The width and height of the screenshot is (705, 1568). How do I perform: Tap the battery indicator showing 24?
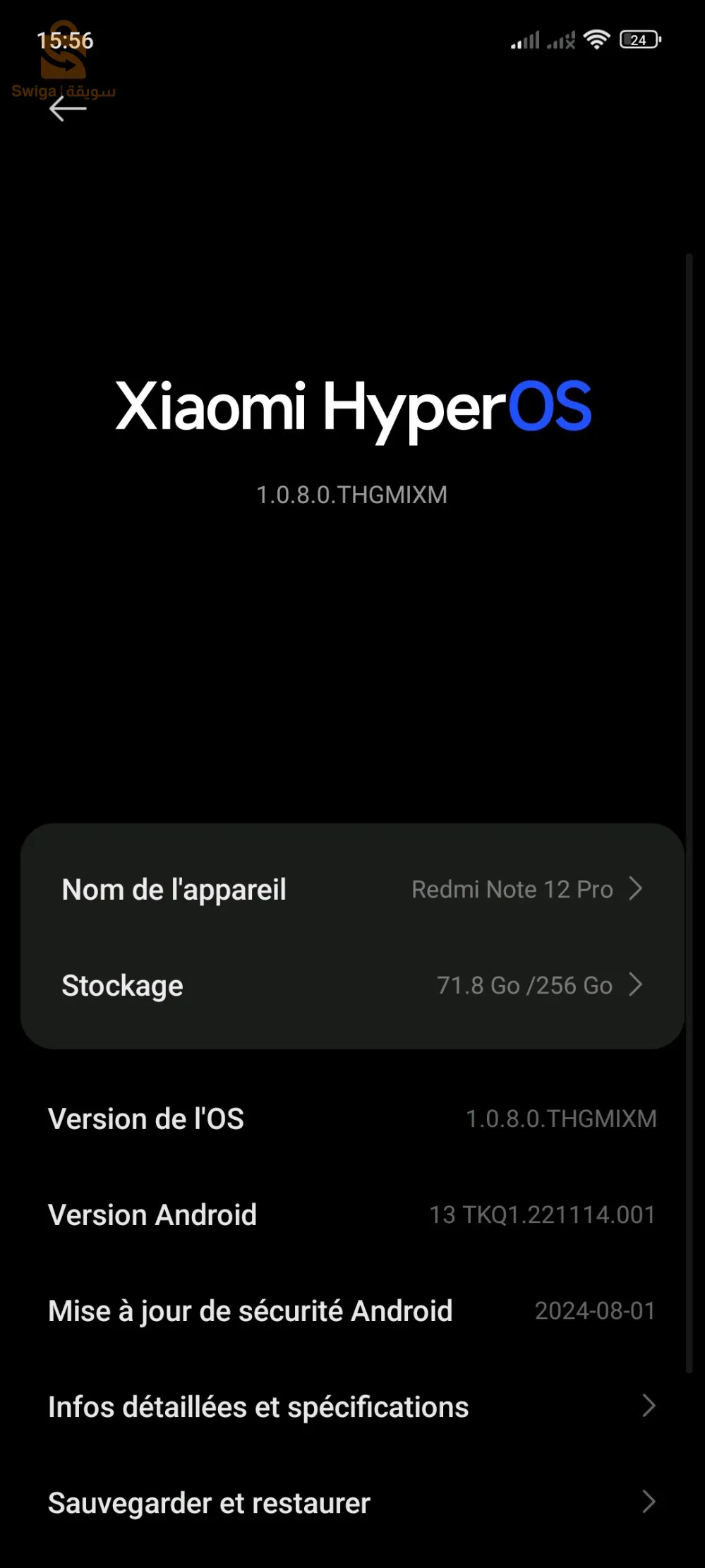click(x=639, y=40)
